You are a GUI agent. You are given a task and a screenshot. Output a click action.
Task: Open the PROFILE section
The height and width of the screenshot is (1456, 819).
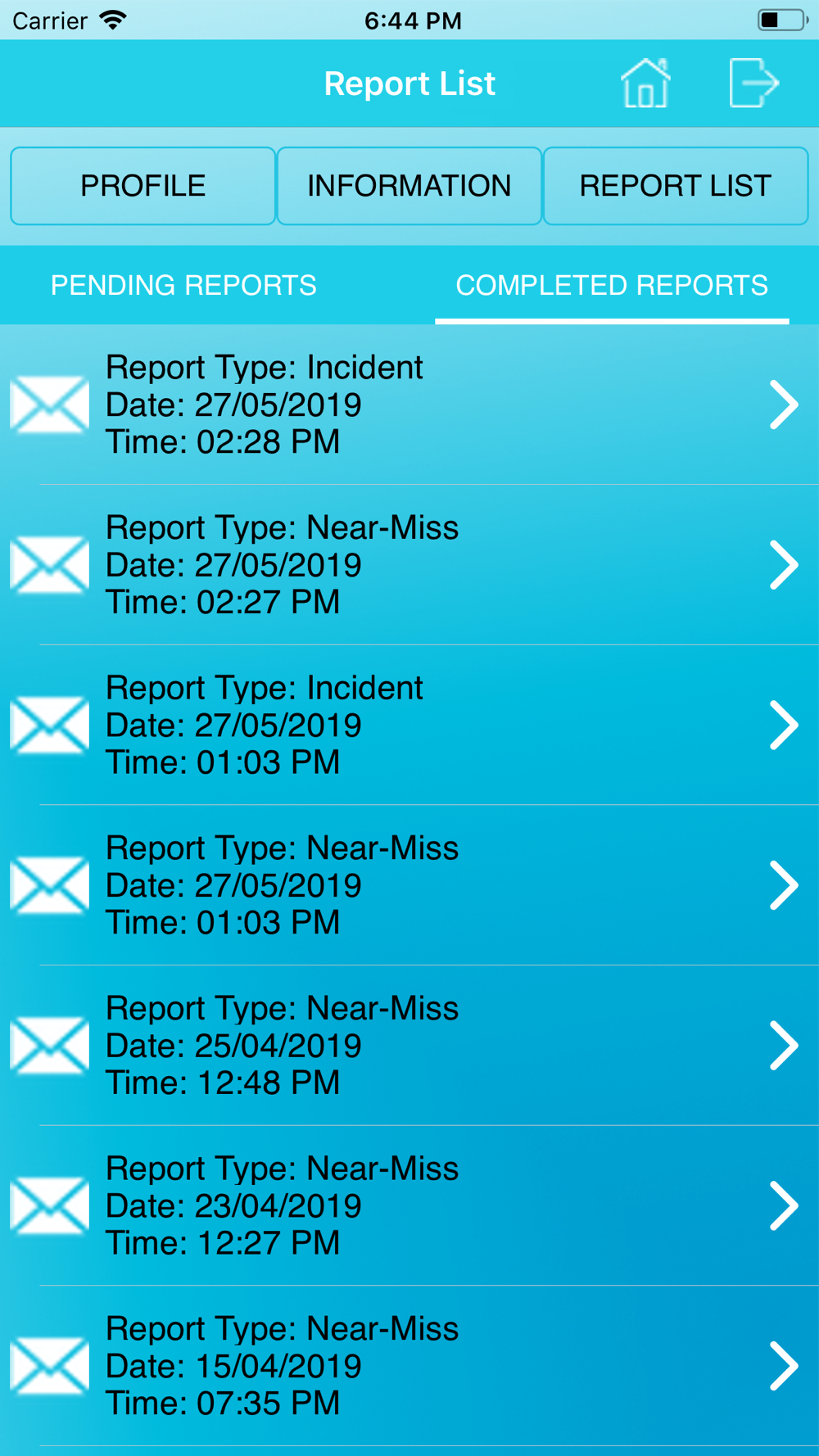143,186
